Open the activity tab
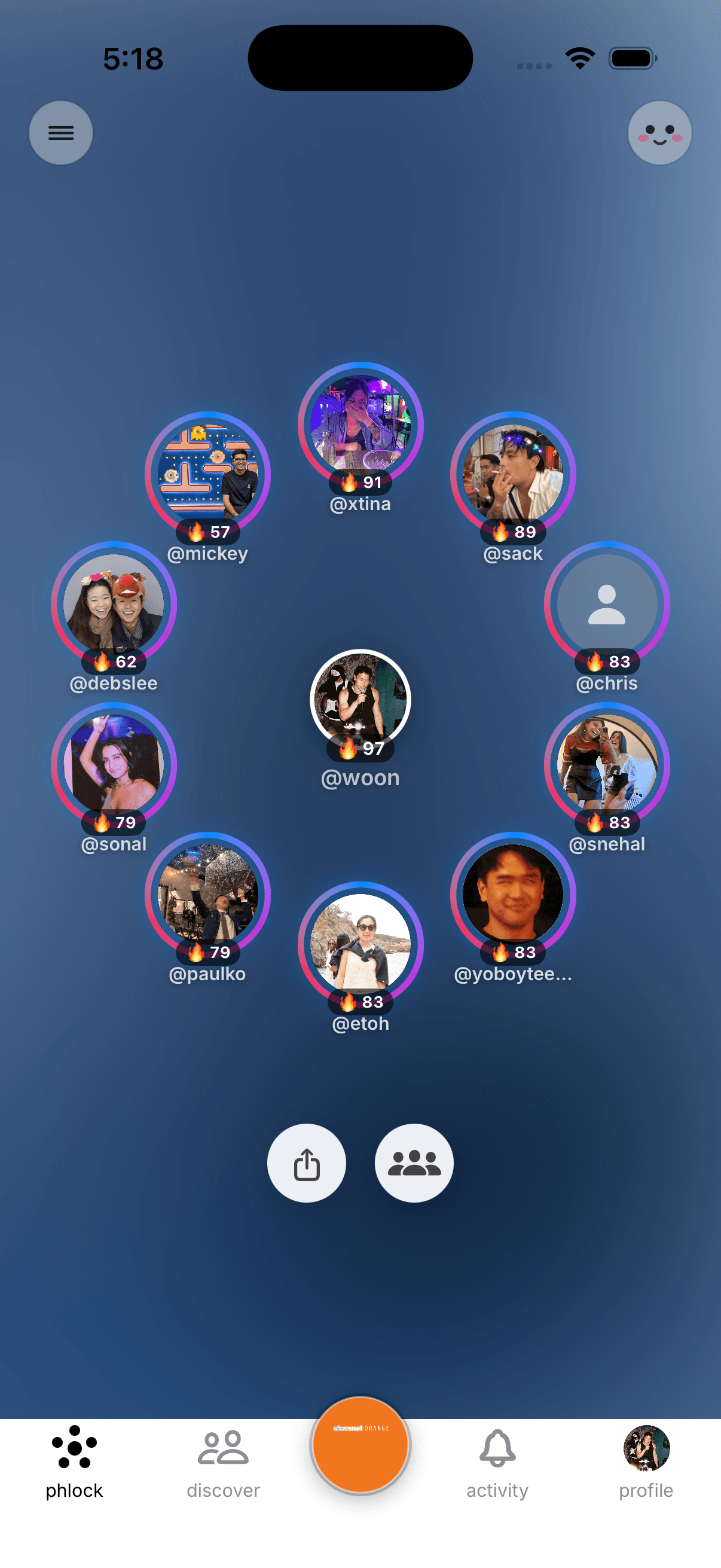This screenshot has height=1568, width=721. (497, 1462)
